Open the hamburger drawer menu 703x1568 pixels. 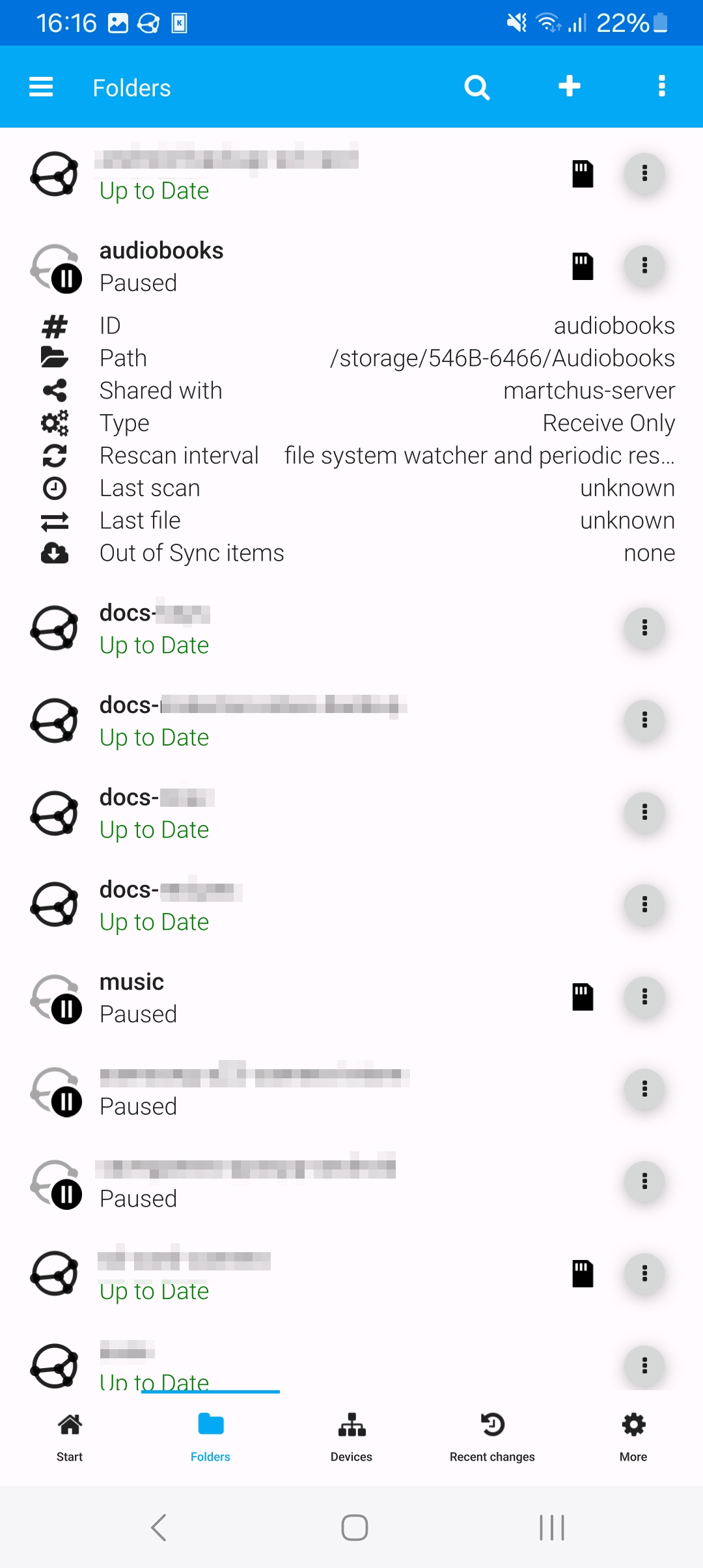(x=41, y=87)
